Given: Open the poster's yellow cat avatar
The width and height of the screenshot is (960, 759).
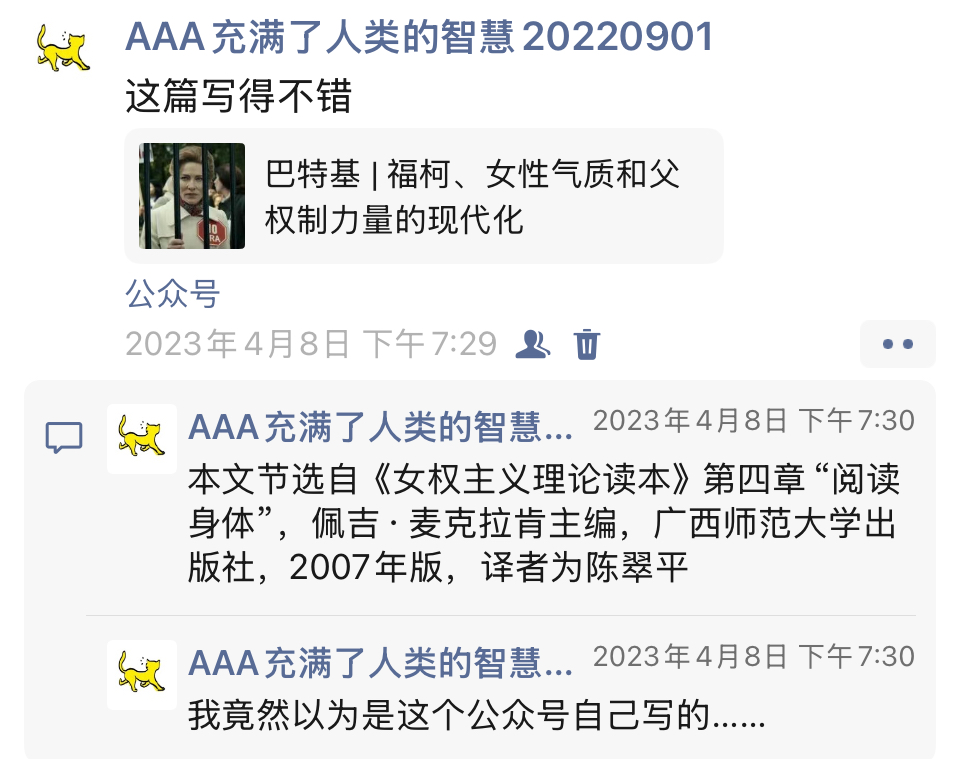Looking at the screenshot, I should (x=62, y=45).
